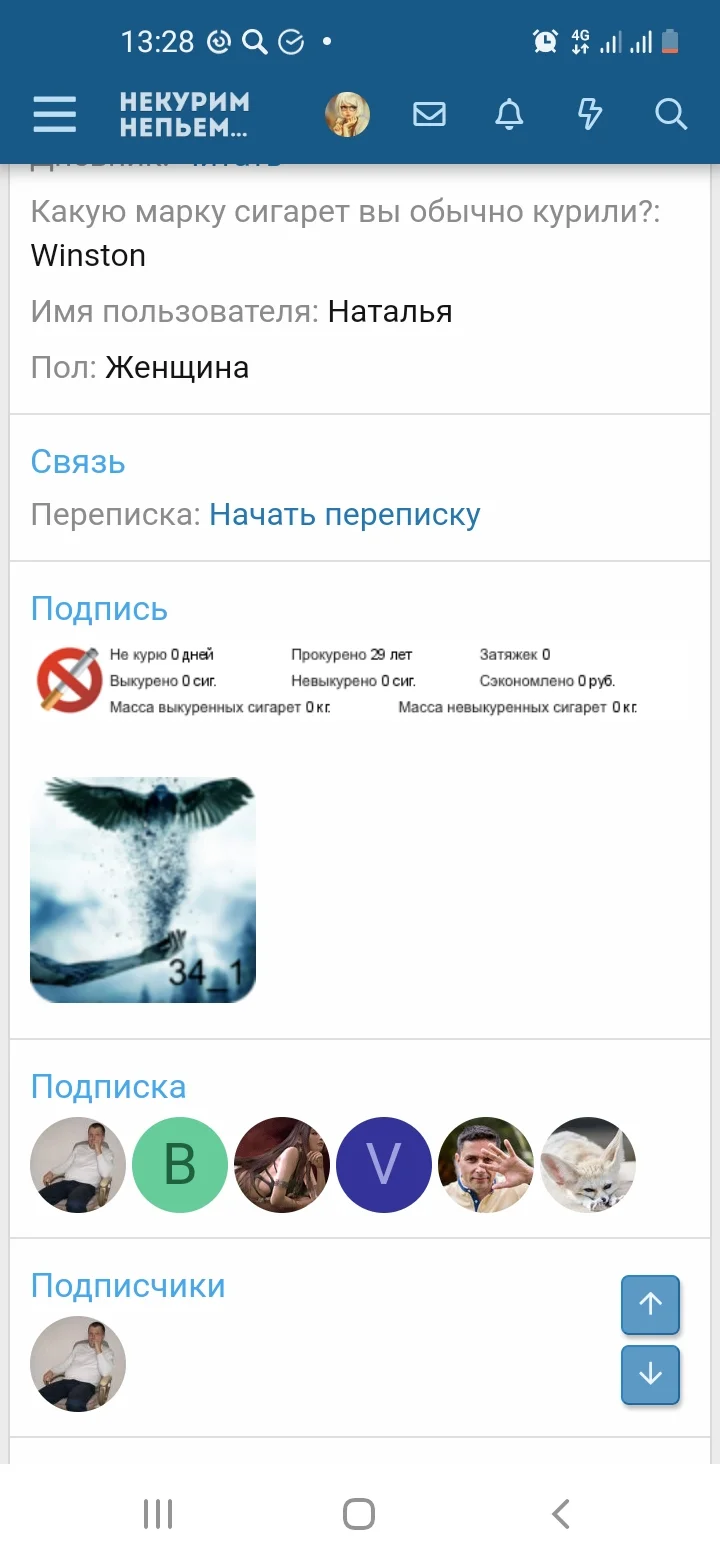Tap the Подпись section title link

tap(99, 607)
